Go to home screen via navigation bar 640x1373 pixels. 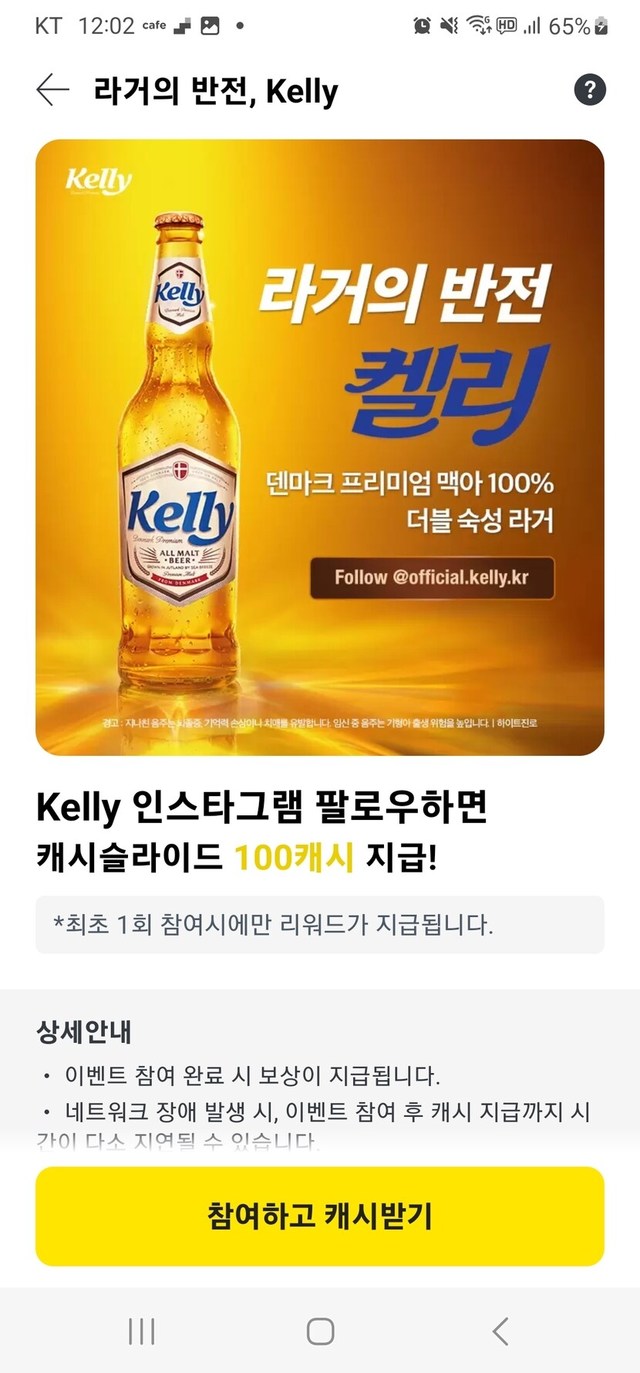320,1330
